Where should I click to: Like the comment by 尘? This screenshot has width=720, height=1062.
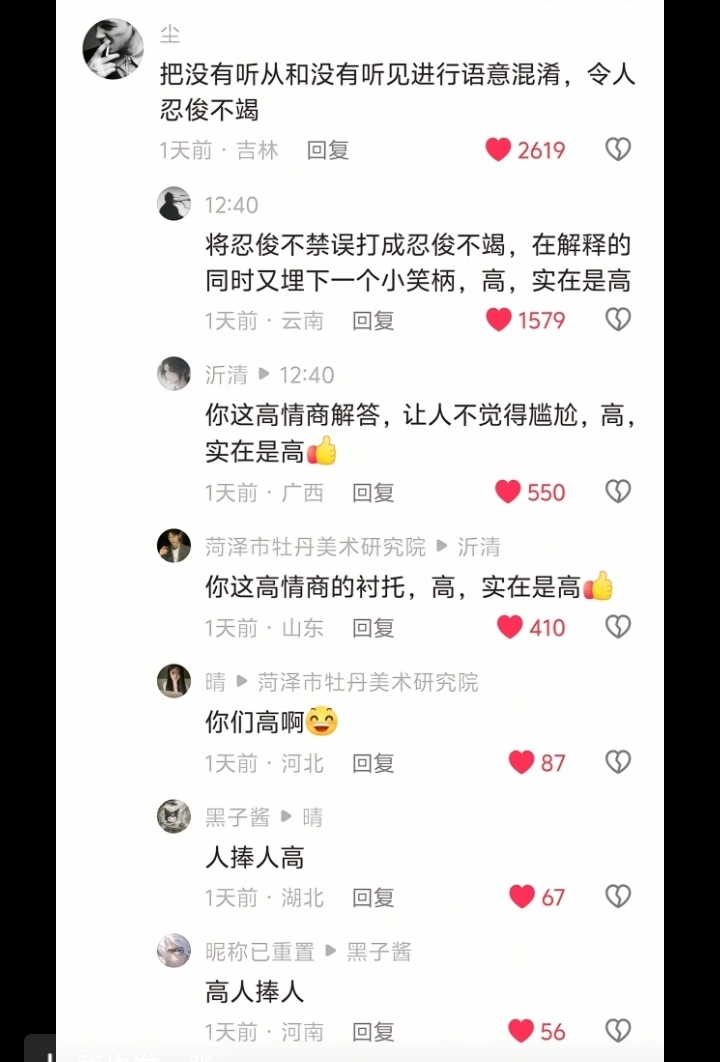pyautogui.click(x=499, y=150)
